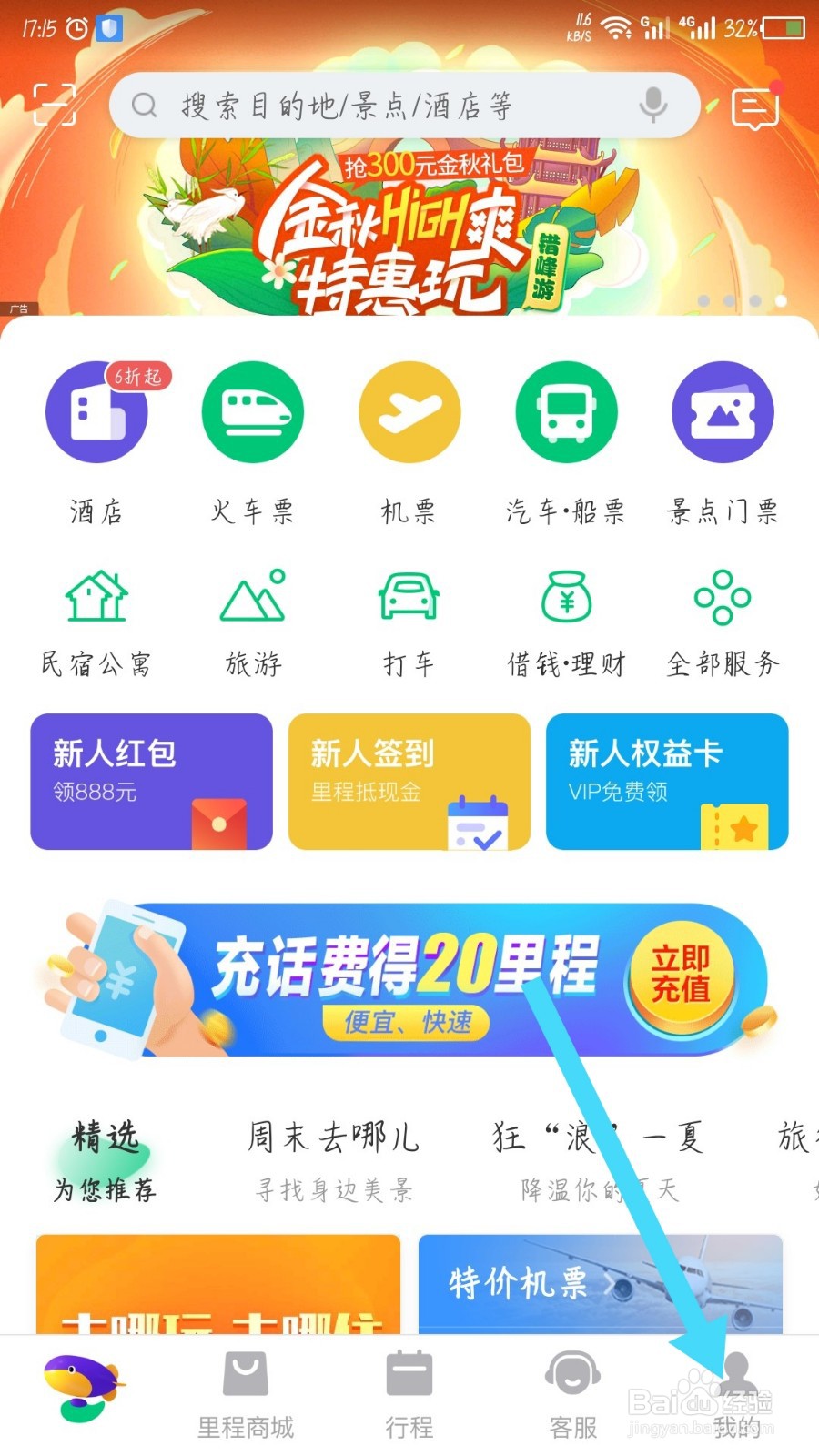
Task: Claim the 新人红包 领888元 offer
Action: [150, 781]
